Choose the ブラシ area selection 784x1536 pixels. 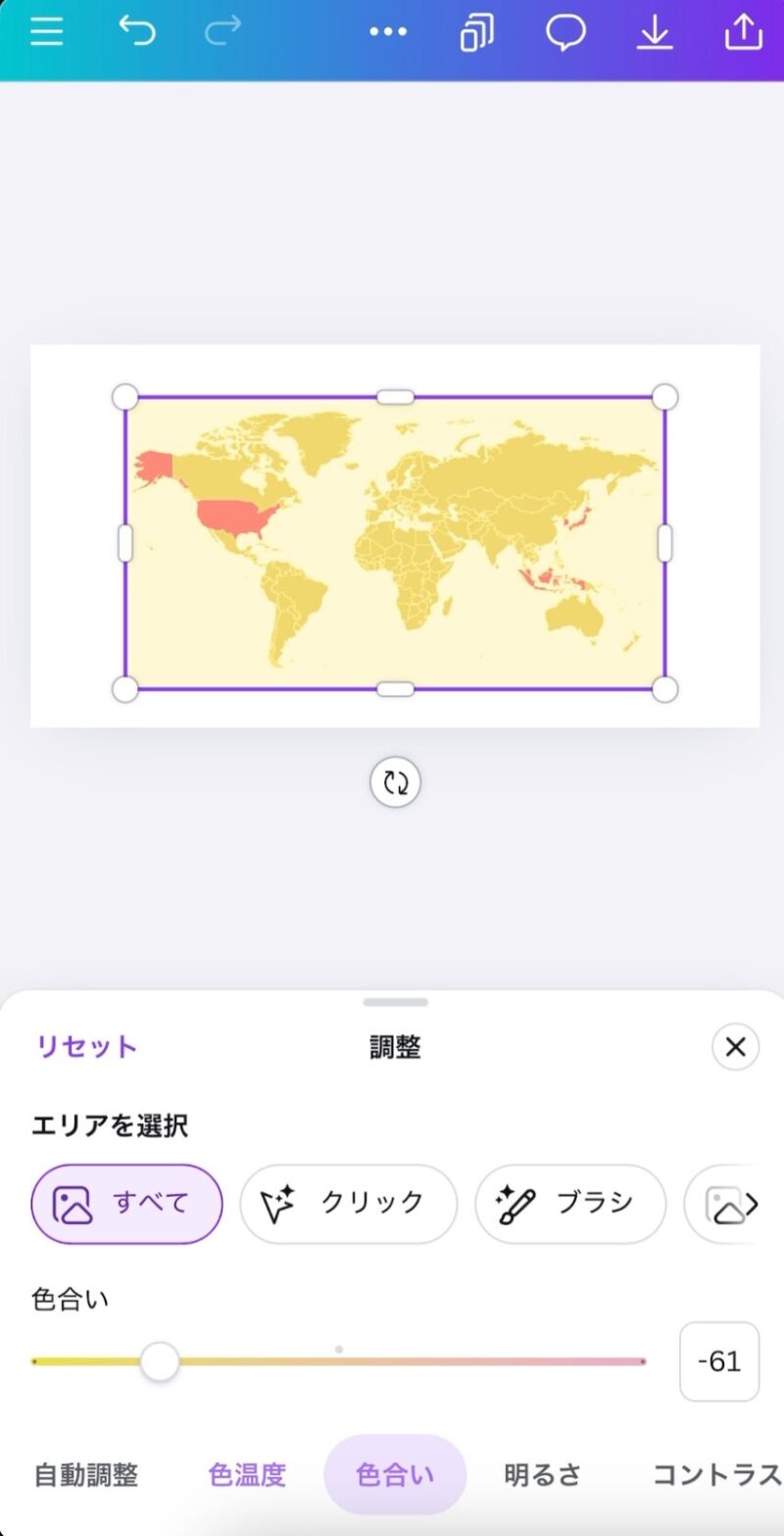(570, 1204)
